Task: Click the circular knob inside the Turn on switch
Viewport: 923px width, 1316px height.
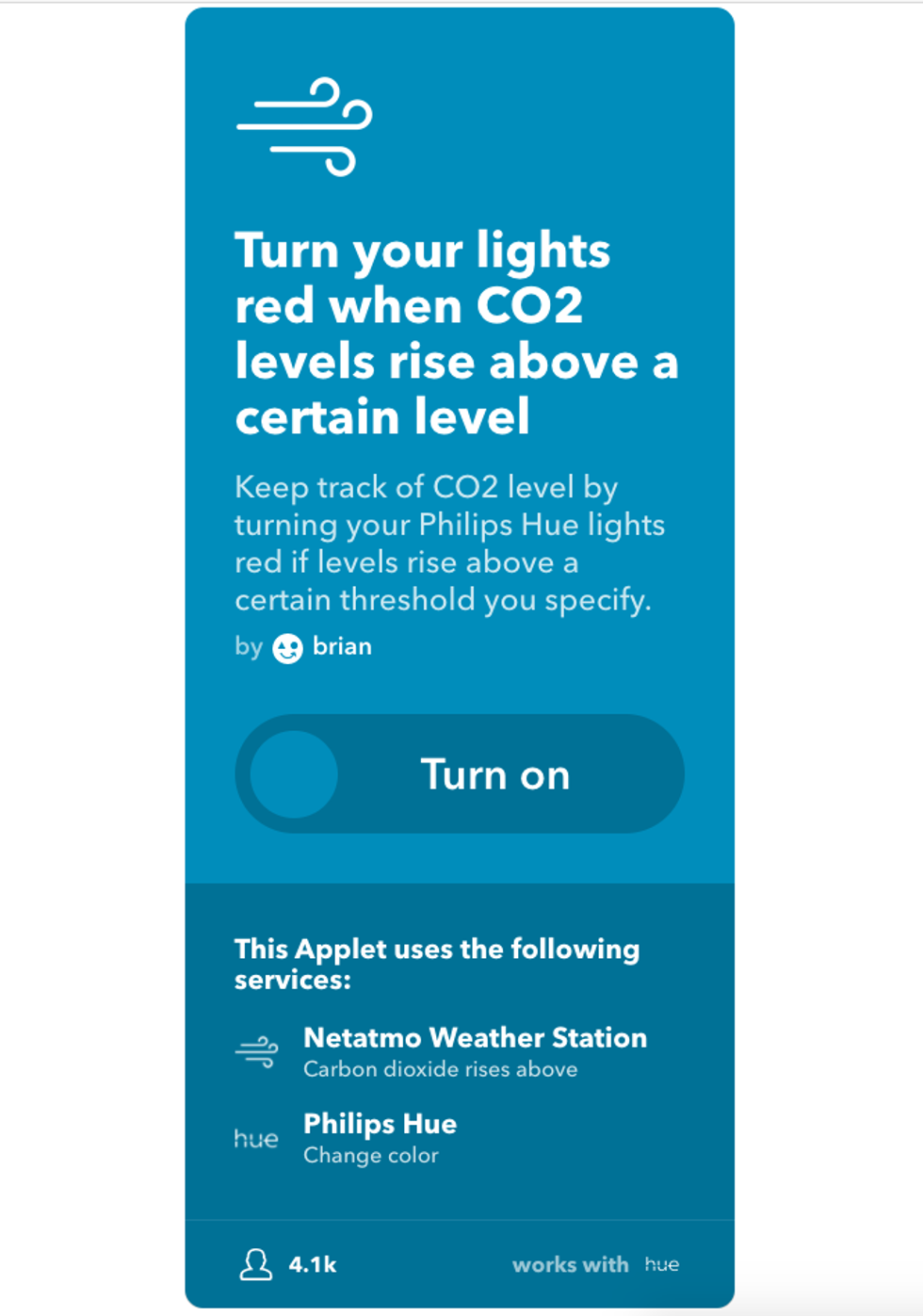Action: [x=294, y=773]
